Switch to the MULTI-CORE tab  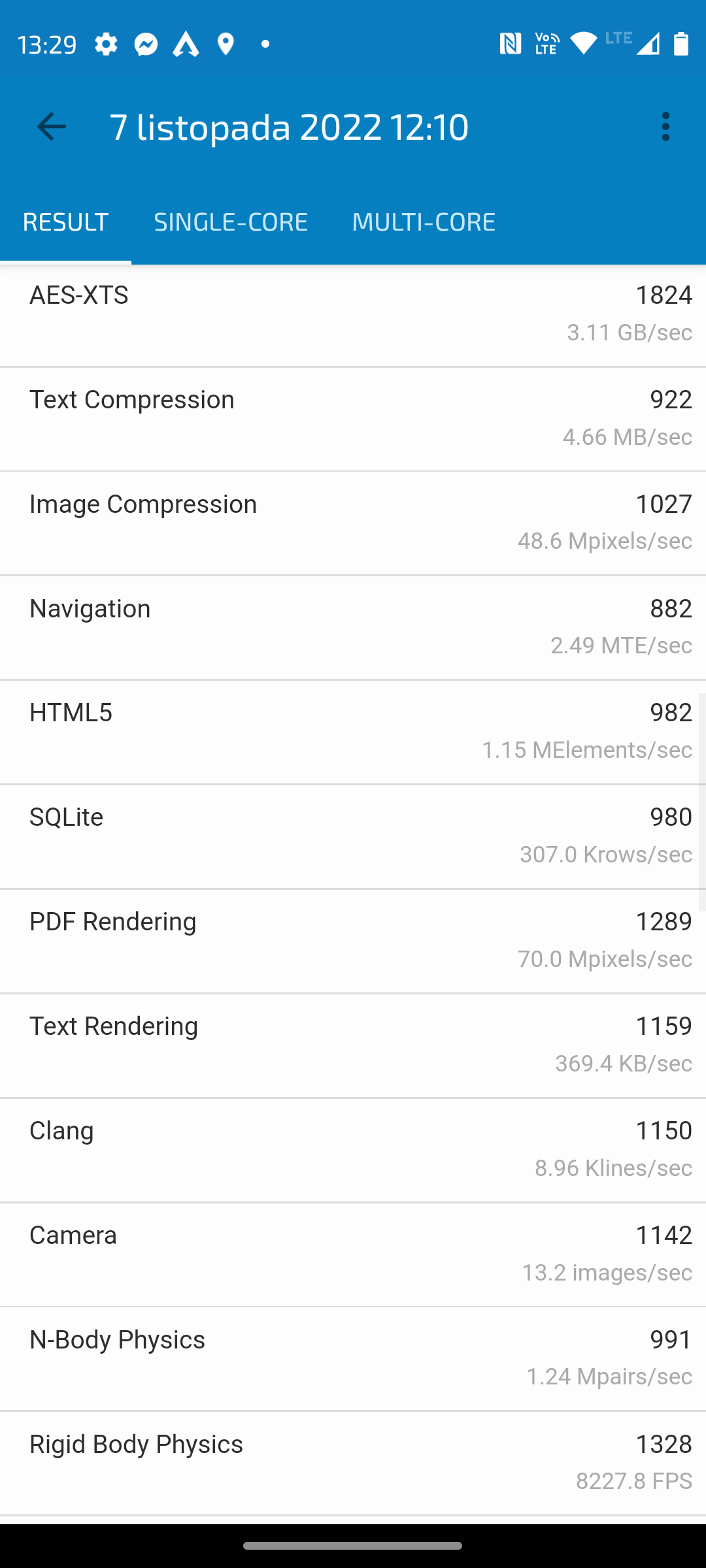coord(424,222)
